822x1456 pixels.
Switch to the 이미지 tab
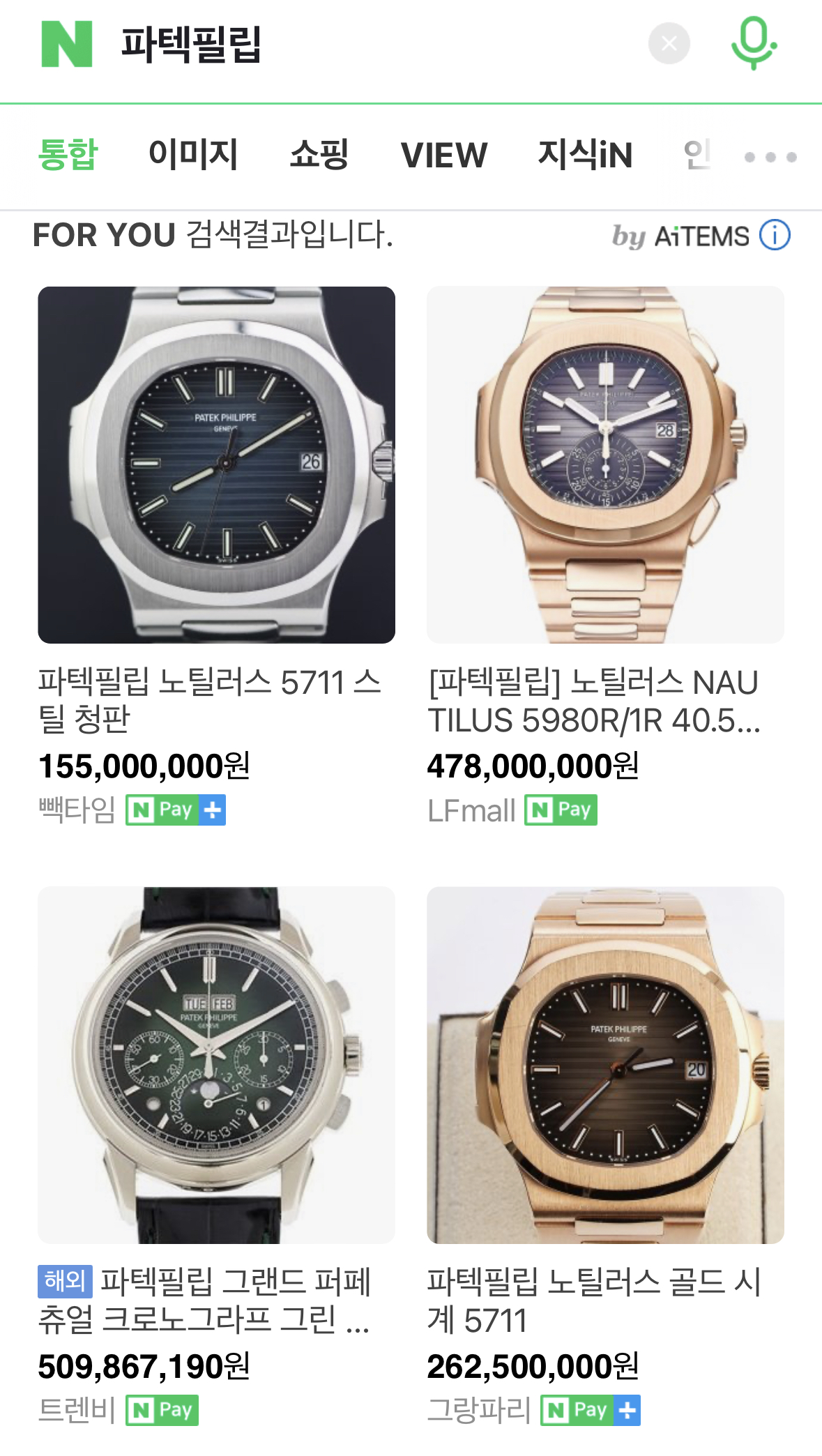pyautogui.click(x=193, y=155)
